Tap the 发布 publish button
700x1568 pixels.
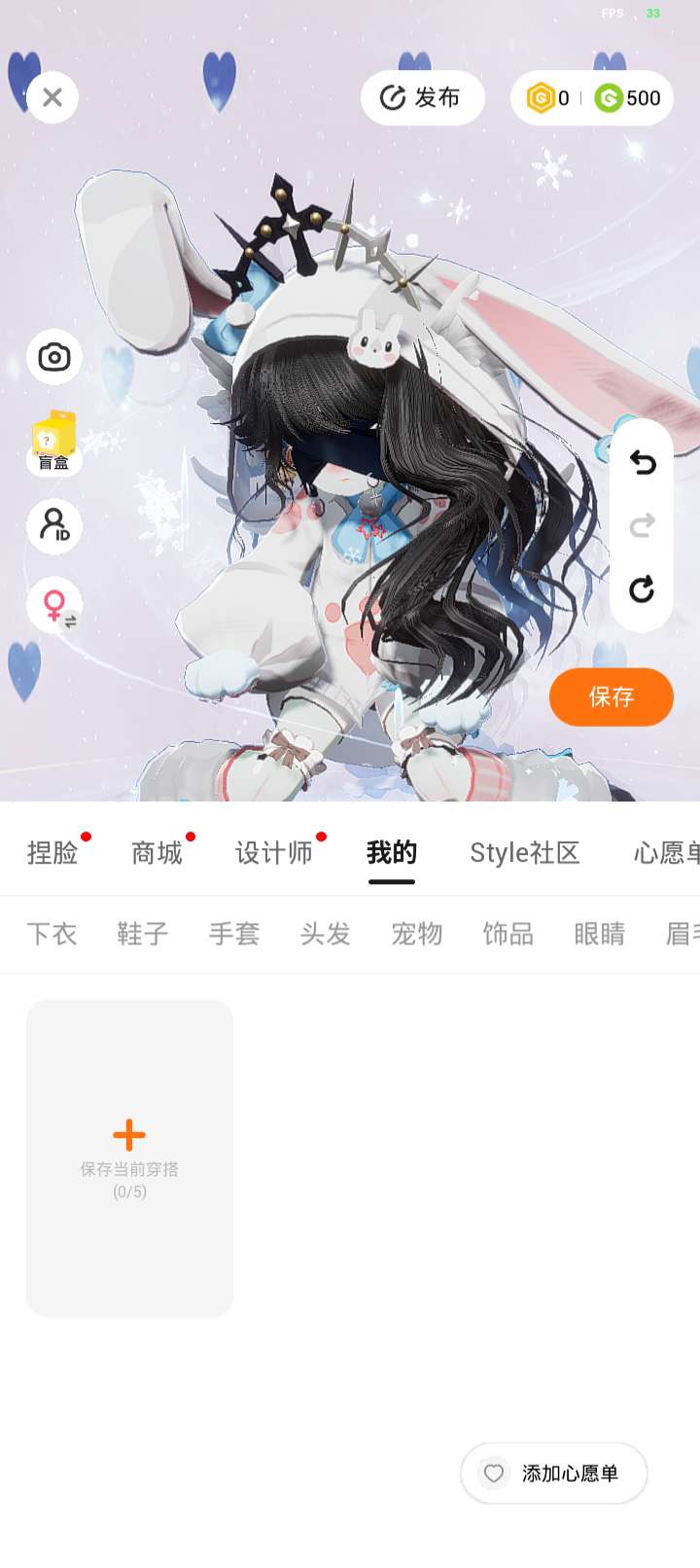(x=422, y=97)
